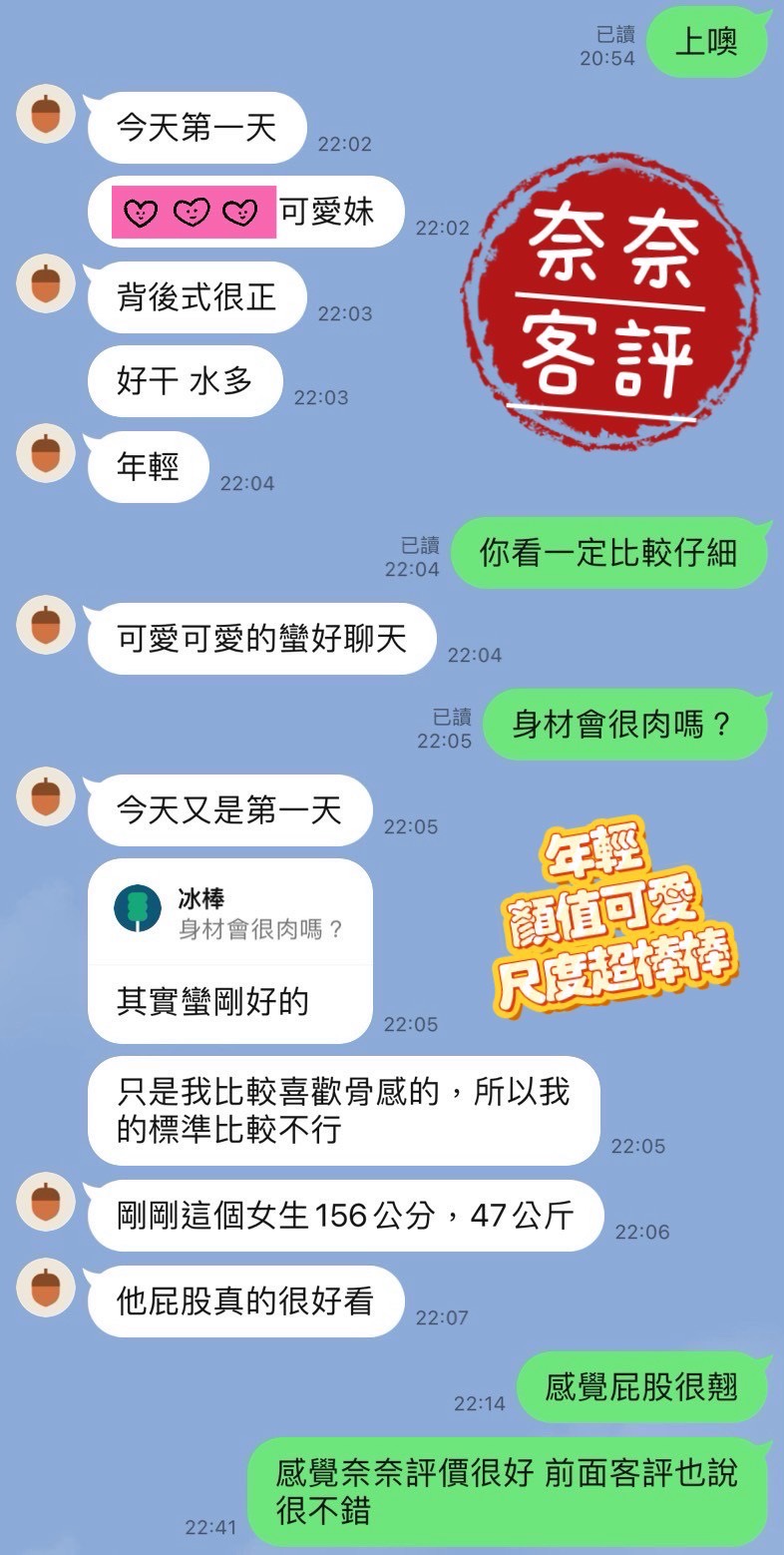Select the 你看一定比較仔細 green bubble
Image resolution: width=784 pixels, height=1555 pixels.
pyautogui.click(x=608, y=551)
